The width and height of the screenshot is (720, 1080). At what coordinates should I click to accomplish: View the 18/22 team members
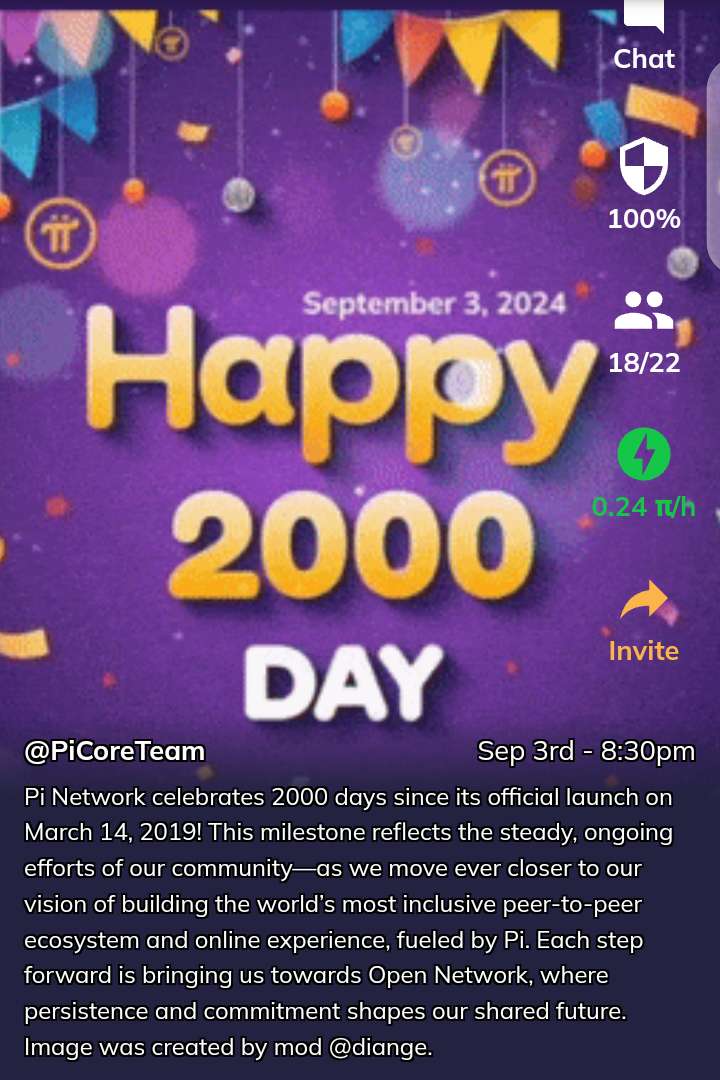(644, 312)
